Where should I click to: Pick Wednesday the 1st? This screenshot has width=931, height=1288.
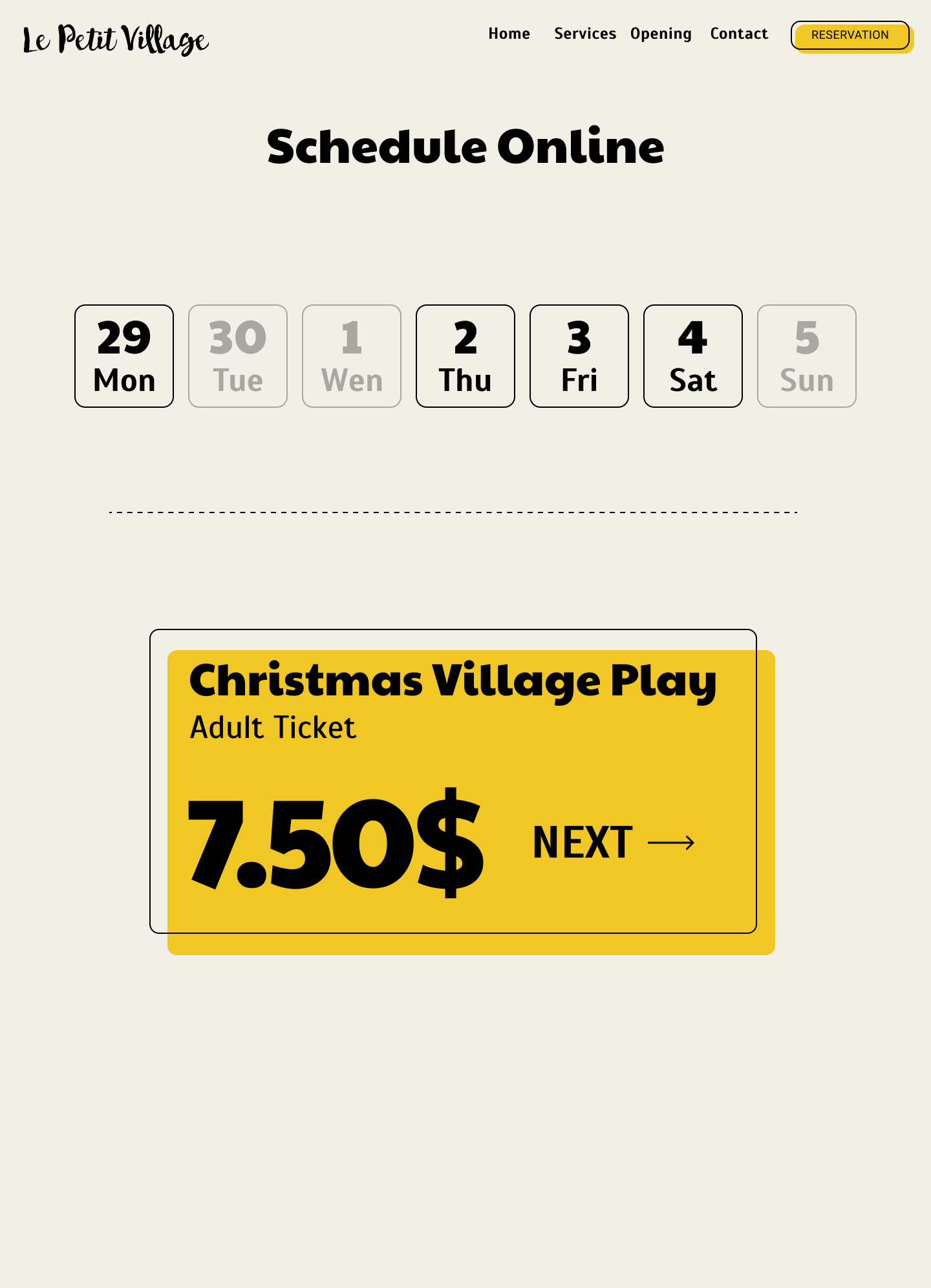(x=352, y=356)
